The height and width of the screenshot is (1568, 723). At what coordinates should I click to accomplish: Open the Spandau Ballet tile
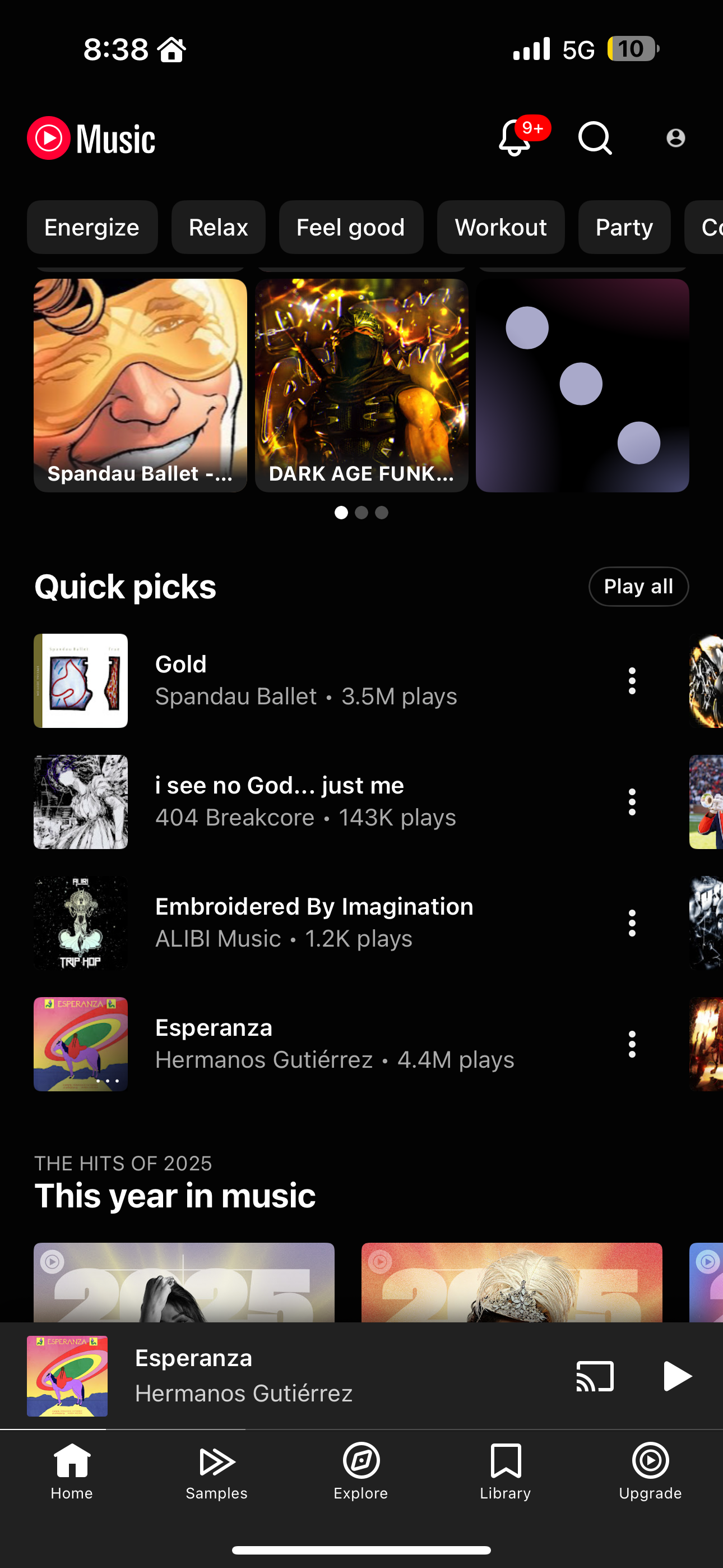coord(140,385)
